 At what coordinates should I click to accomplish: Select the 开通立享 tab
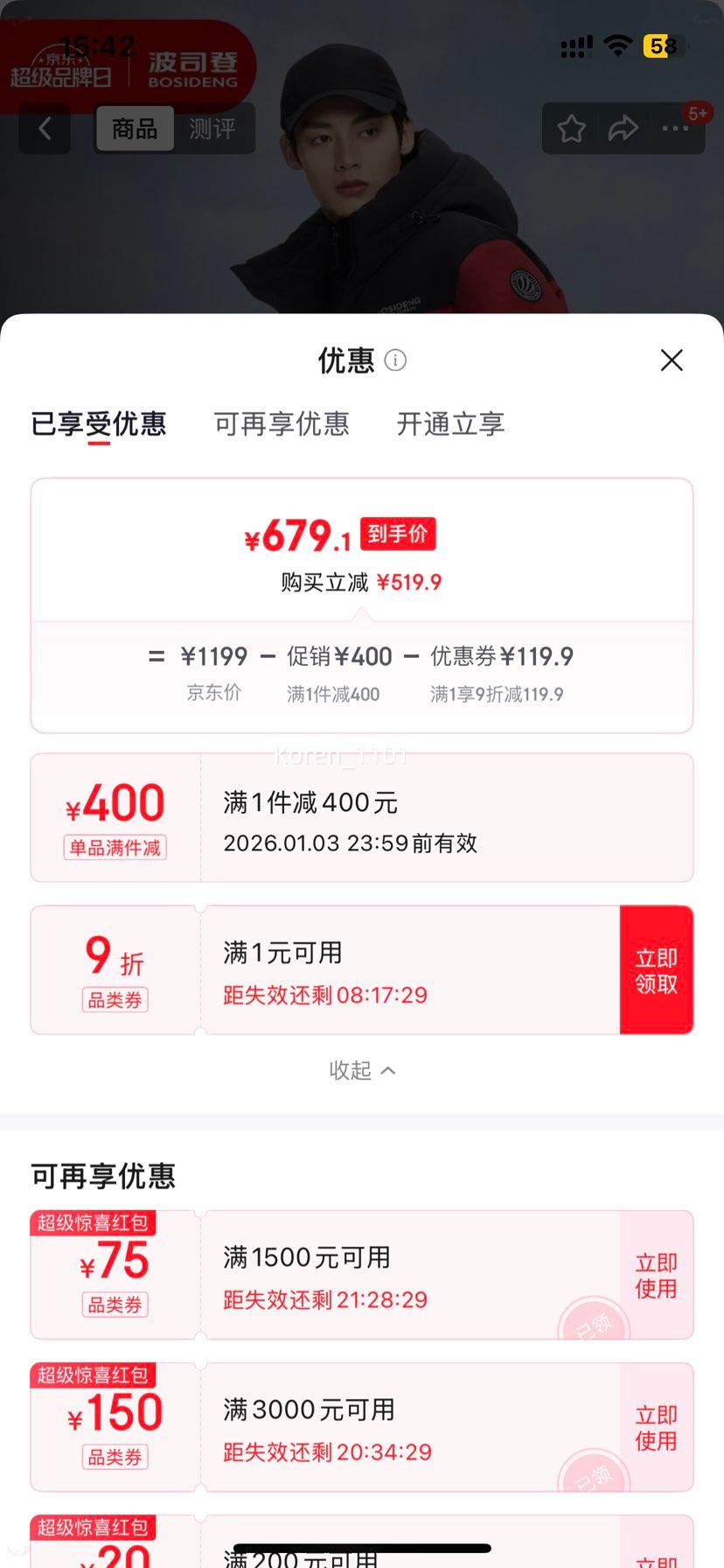pyautogui.click(x=449, y=423)
